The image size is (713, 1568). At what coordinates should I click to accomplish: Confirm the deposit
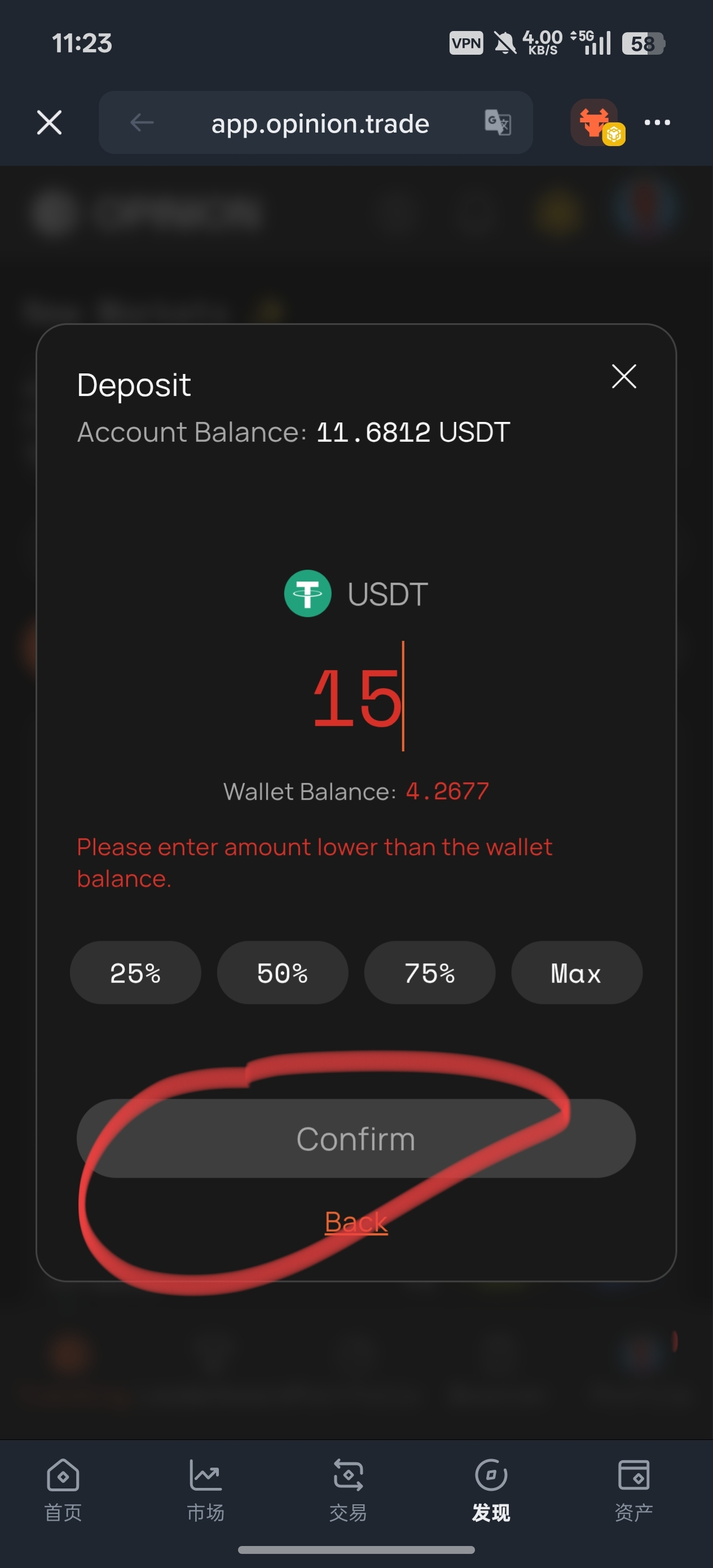point(356,1138)
